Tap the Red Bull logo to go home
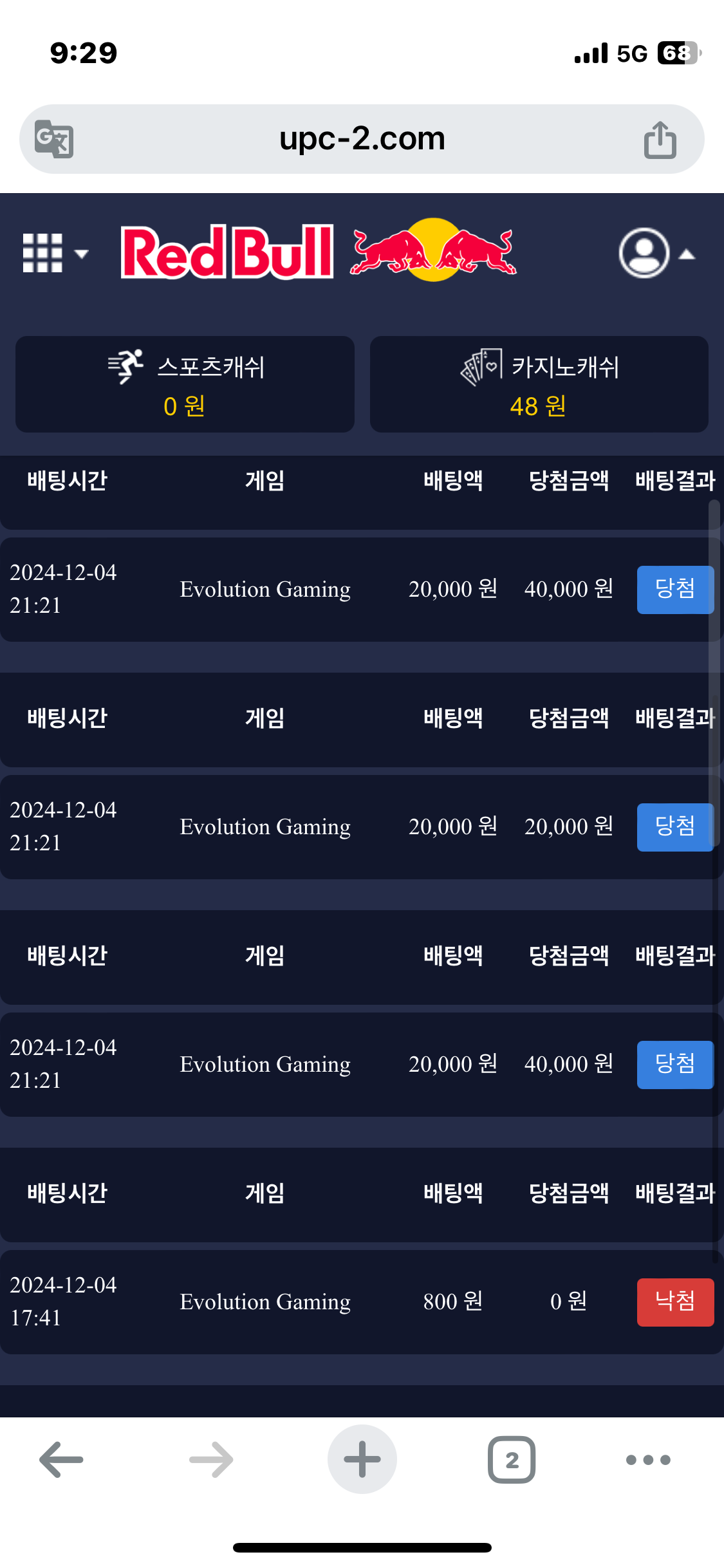 319,251
